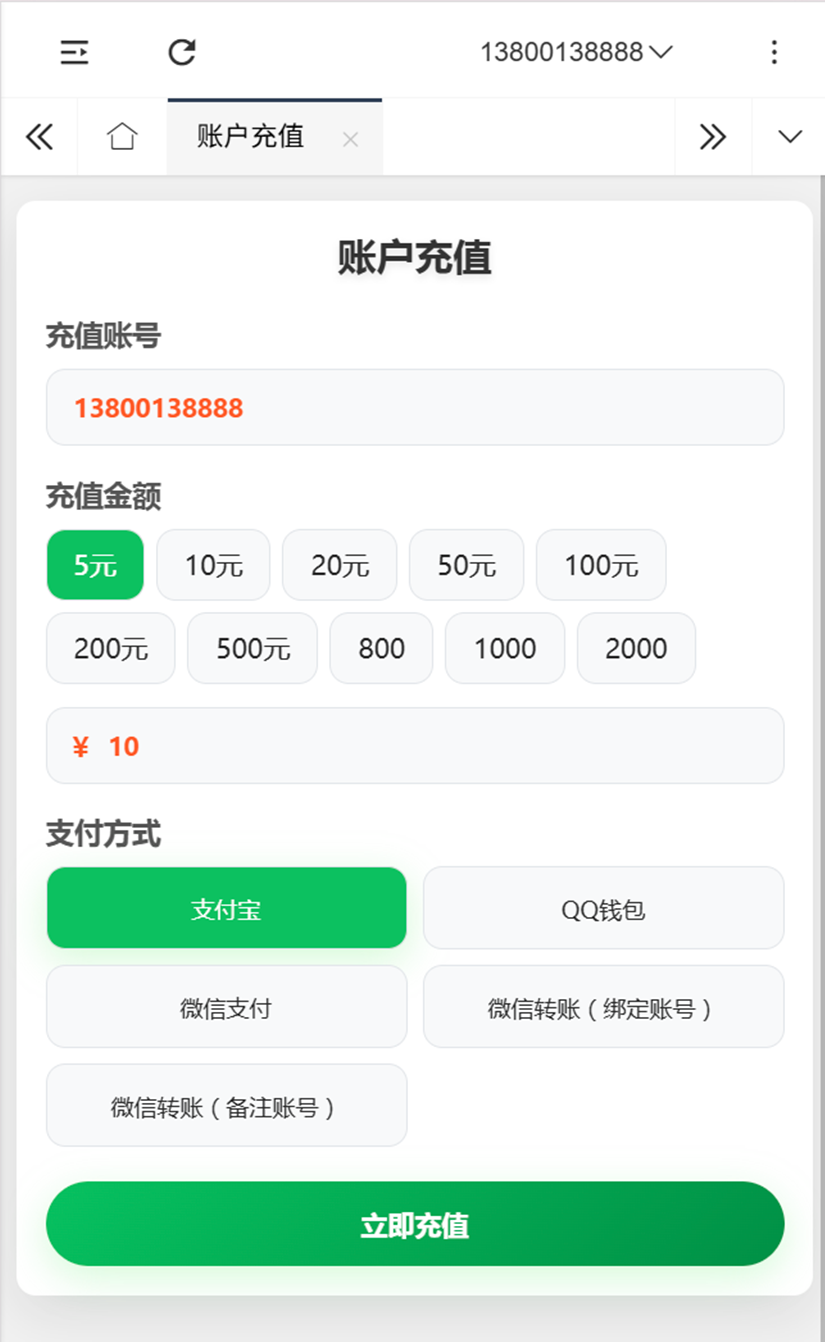825x1342 pixels.
Task: Pick the 100元 amount option
Action: point(600,565)
